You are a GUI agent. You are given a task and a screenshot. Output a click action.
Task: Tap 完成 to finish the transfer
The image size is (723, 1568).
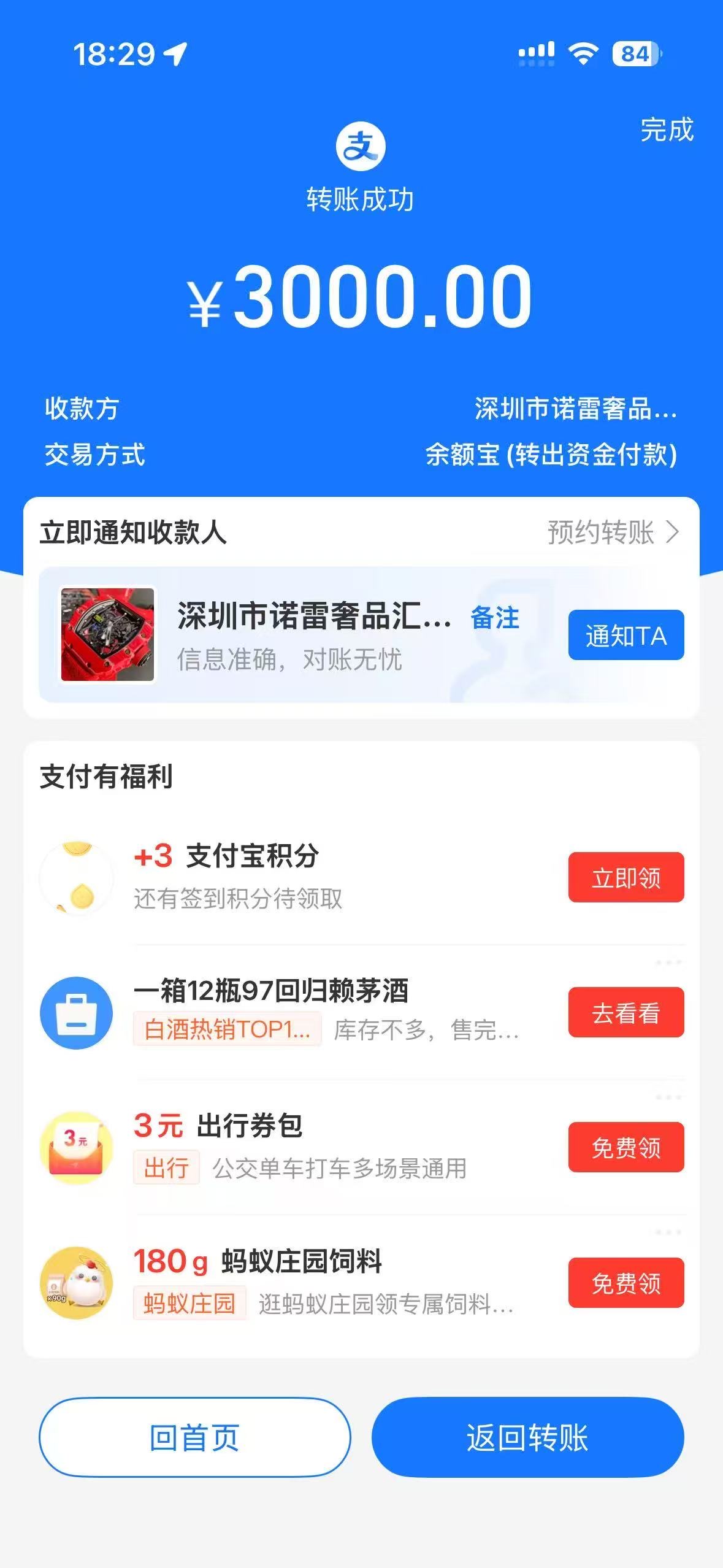pos(667,130)
